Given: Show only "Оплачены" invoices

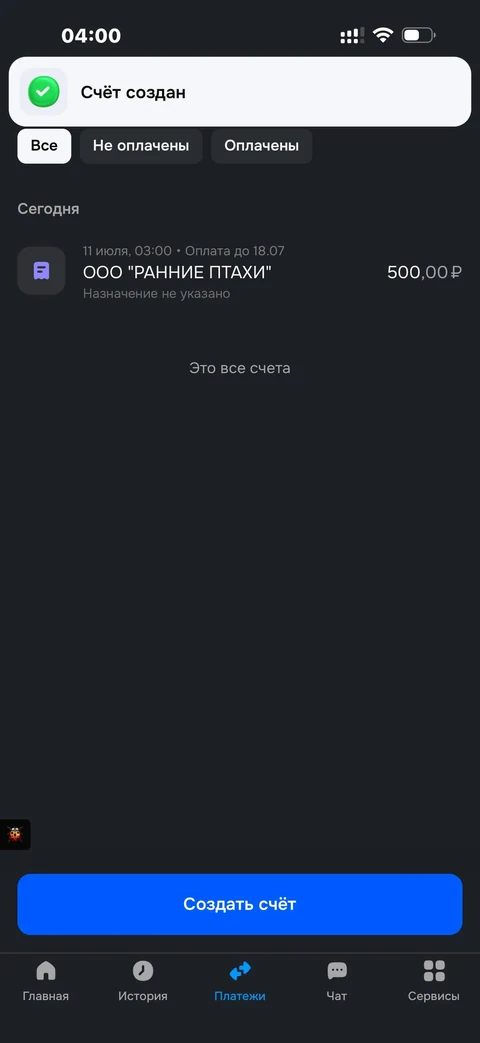Looking at the screenshot, I should click(261, 146).
